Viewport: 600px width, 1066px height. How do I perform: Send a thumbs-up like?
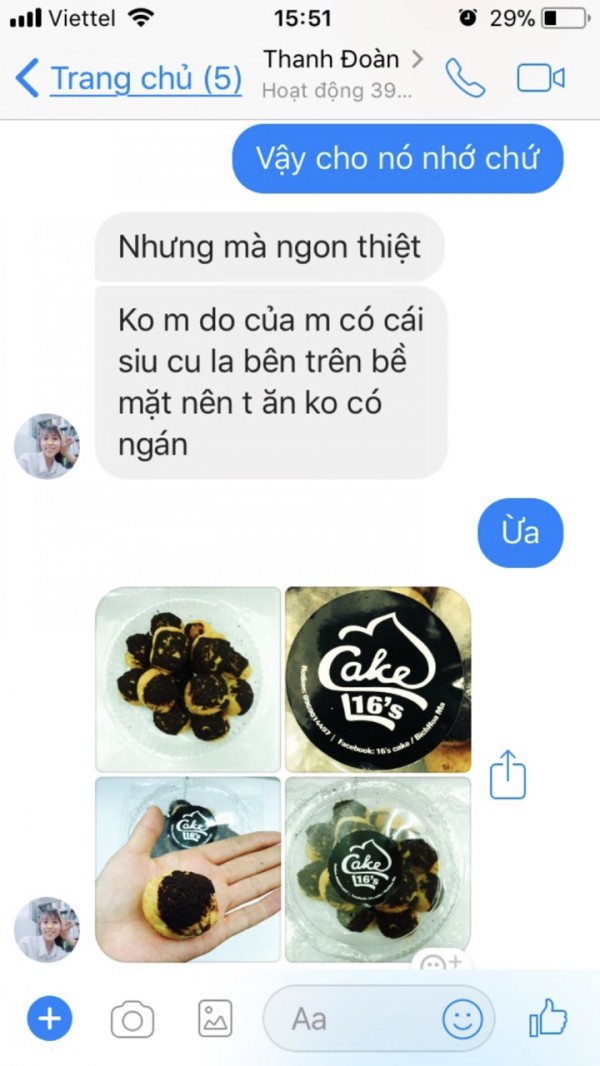click(548, 1019)
